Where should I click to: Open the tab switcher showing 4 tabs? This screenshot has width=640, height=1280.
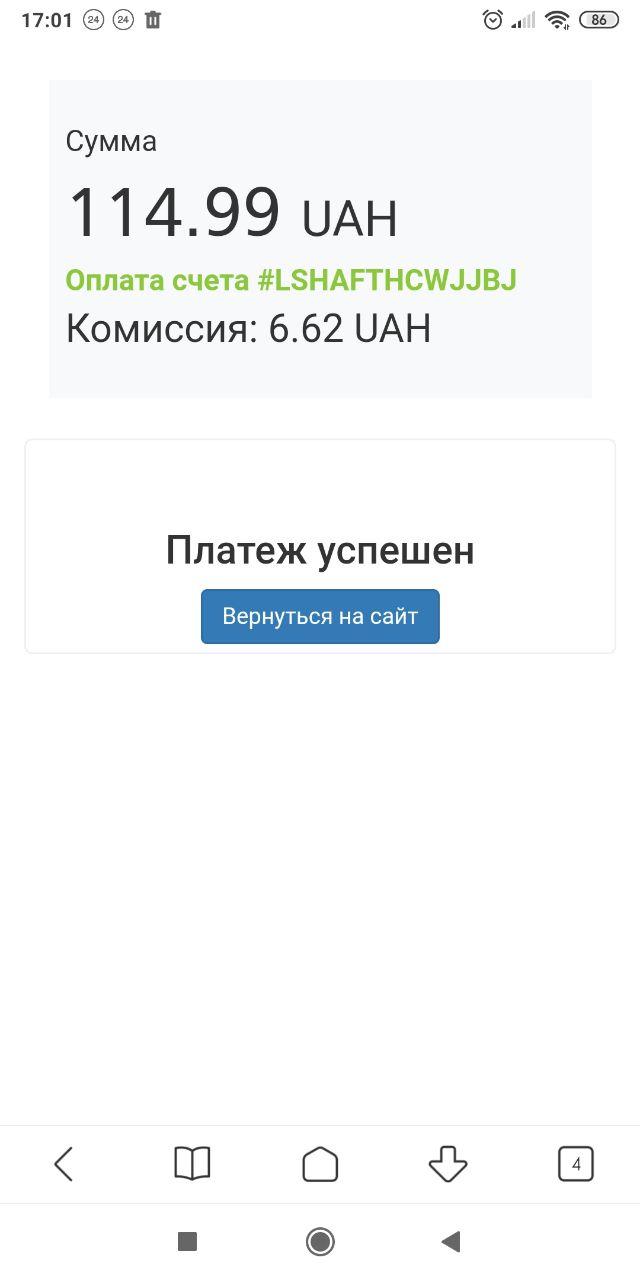[576, 1164]
